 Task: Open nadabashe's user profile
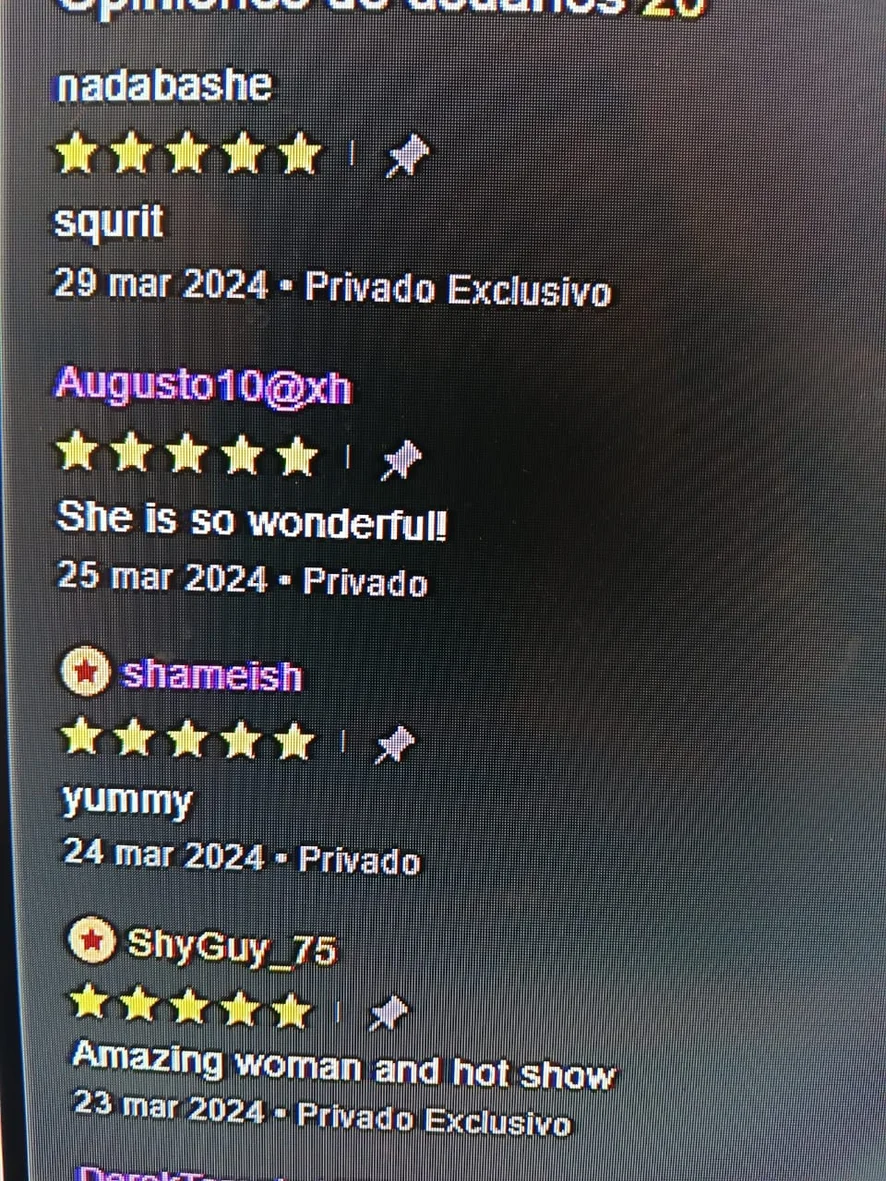click(x=163, y=85)
